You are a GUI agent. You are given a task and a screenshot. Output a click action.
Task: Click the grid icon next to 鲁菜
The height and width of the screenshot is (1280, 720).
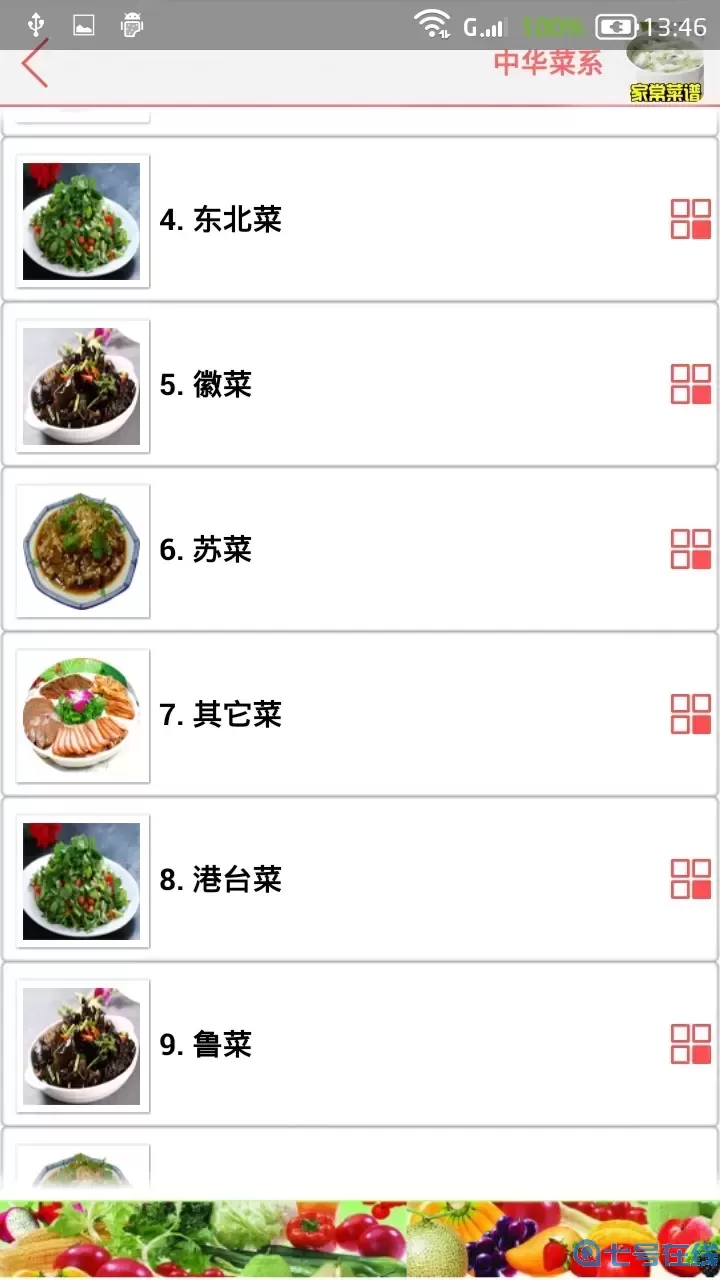(x=690, y=1044)
